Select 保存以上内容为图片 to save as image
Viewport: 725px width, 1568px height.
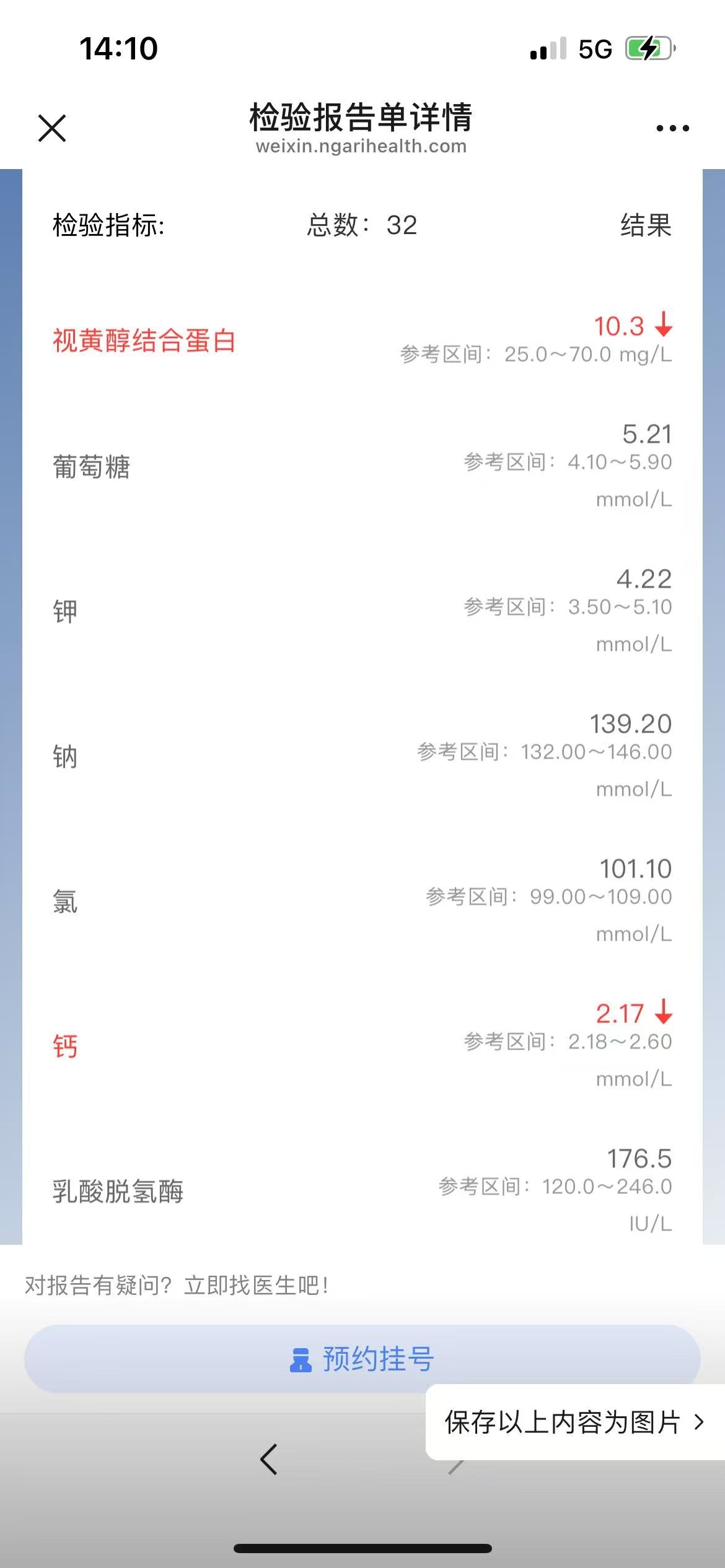click(x=575, y=1422)
